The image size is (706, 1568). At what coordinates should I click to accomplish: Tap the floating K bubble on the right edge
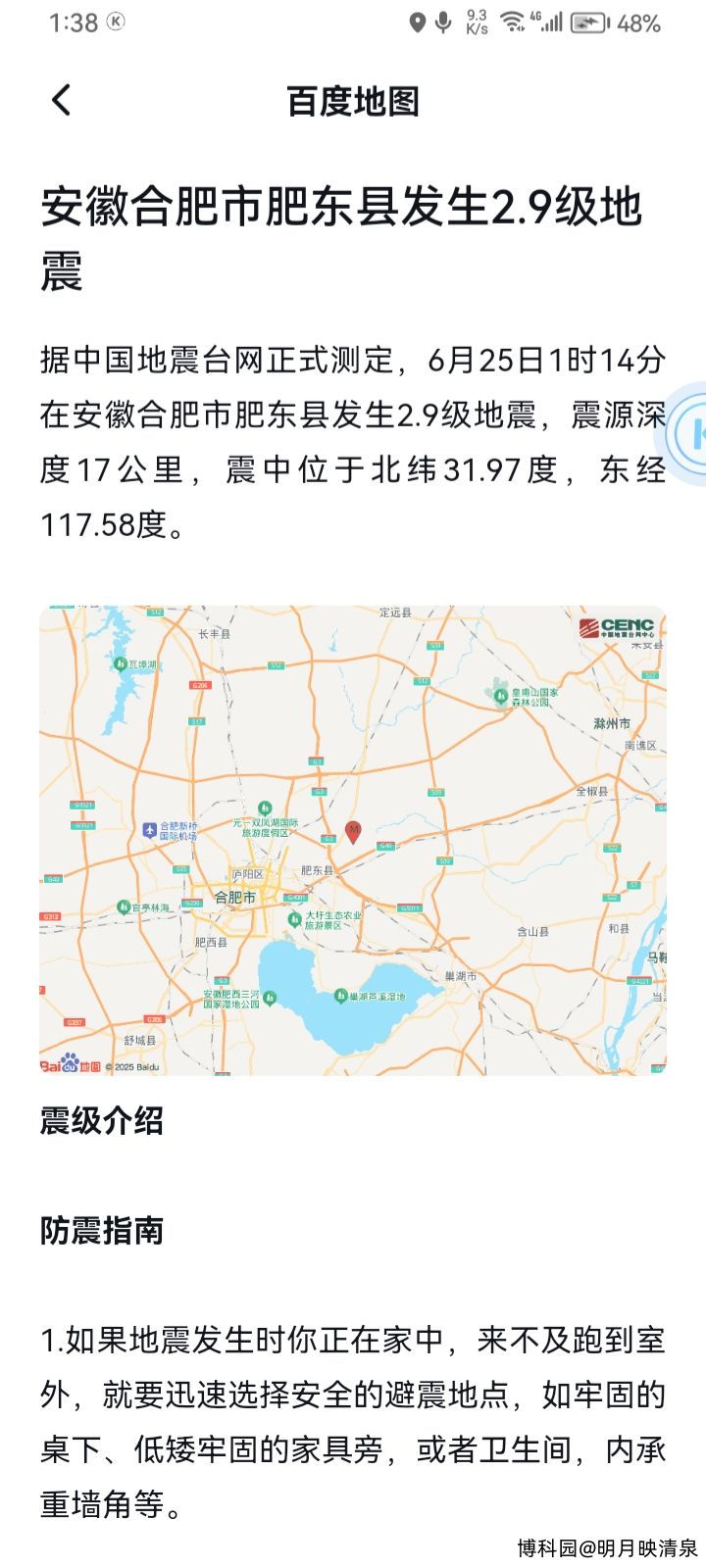[x=689, y=433]
